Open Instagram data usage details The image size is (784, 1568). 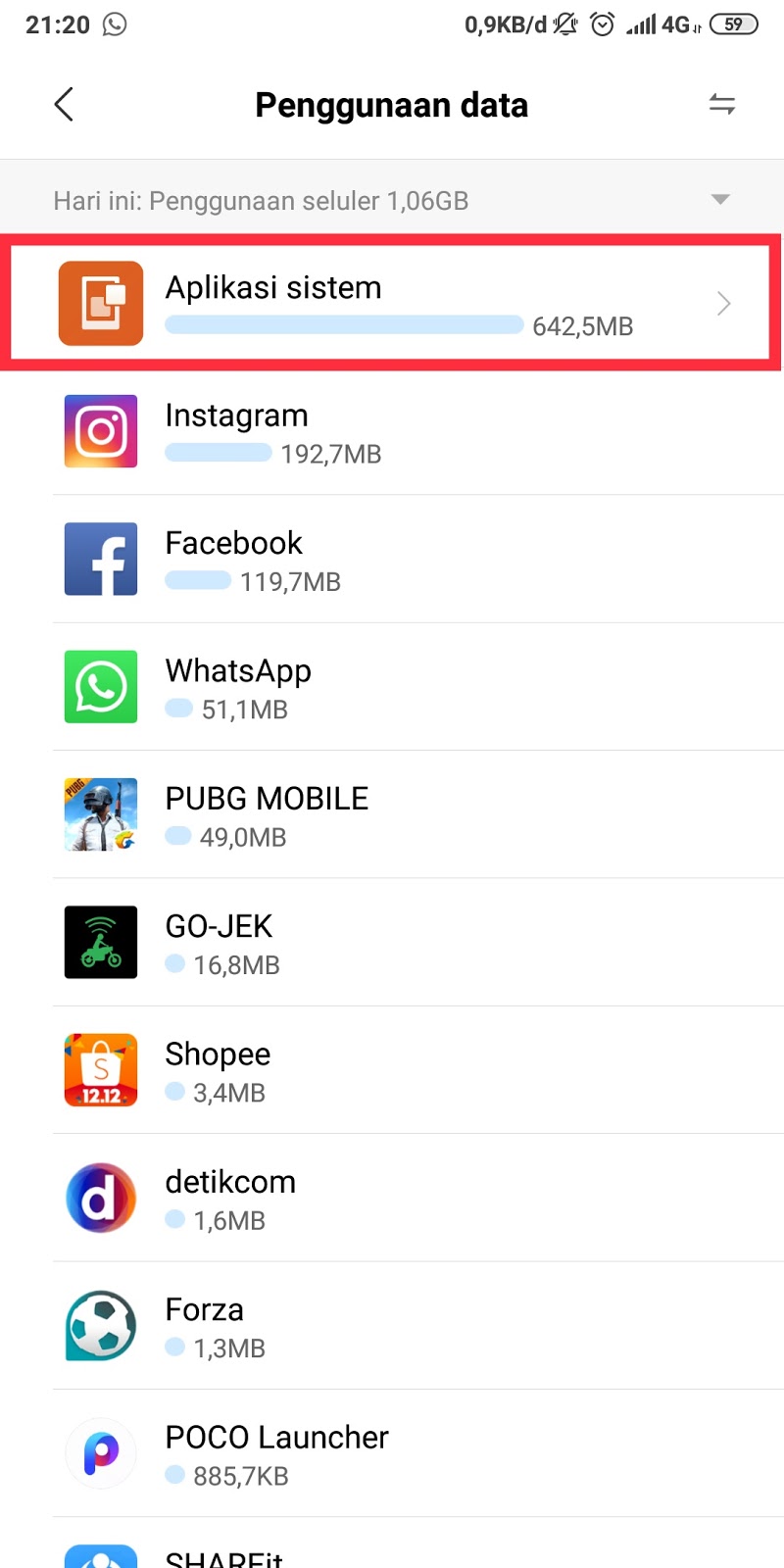click(x=392, y=431)
